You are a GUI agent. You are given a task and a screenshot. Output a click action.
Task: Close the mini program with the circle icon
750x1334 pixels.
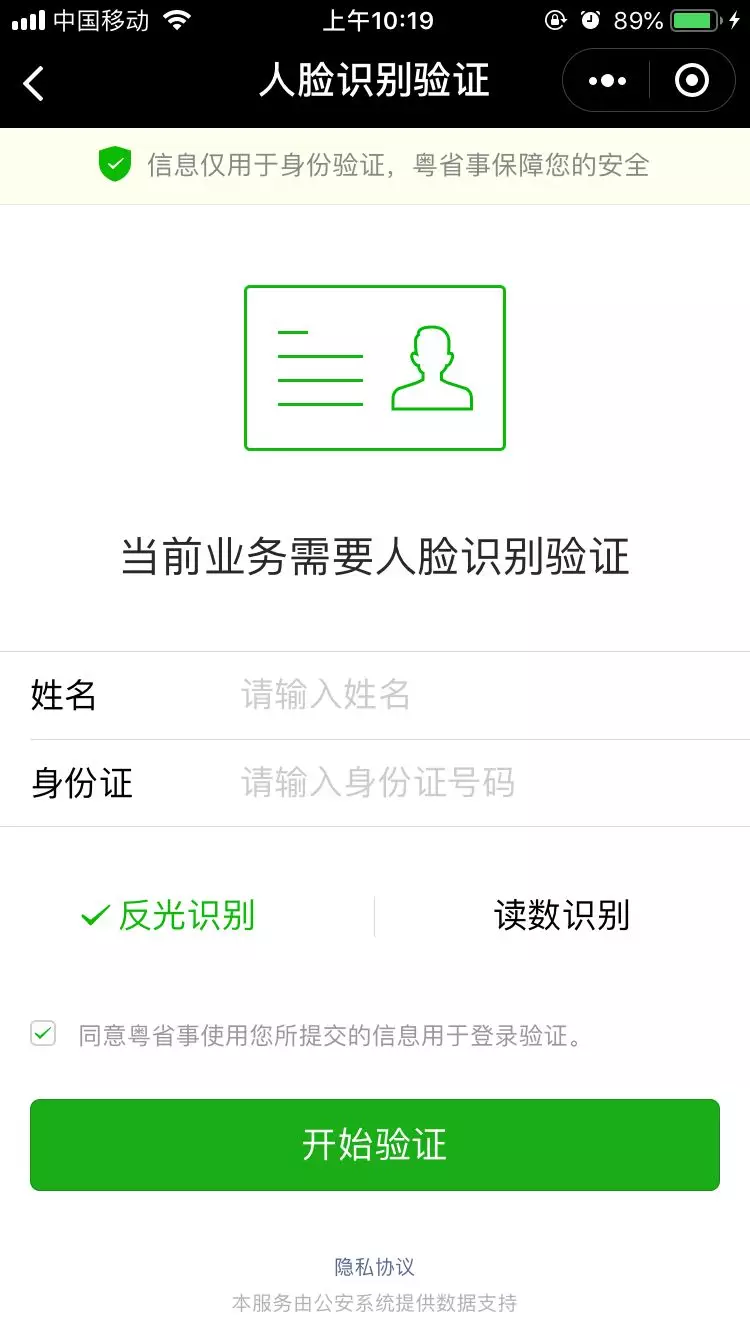tap(691, 81)
